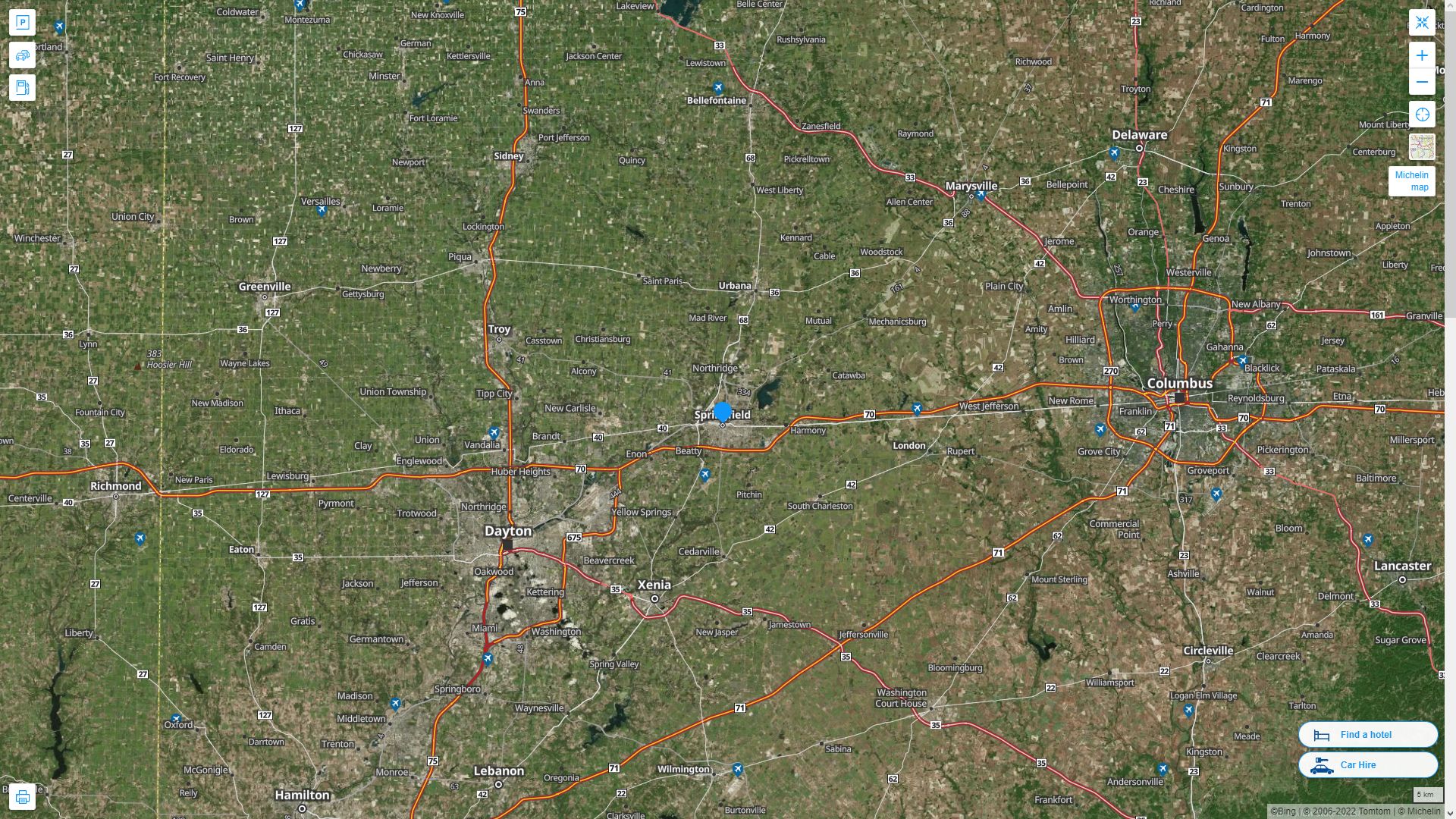Zoom out of the map
This screenshot has width=1456, height=819.
1422,82
